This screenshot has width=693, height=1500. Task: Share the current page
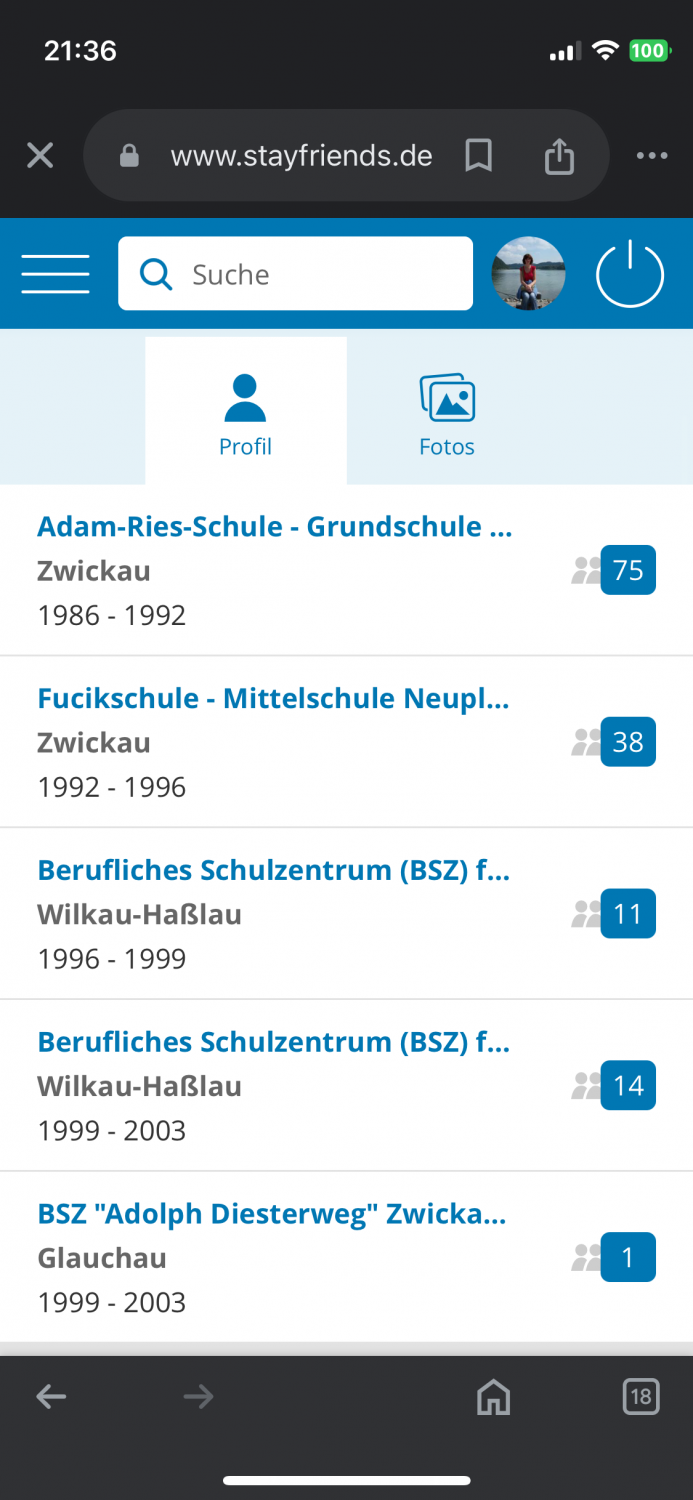559,155
